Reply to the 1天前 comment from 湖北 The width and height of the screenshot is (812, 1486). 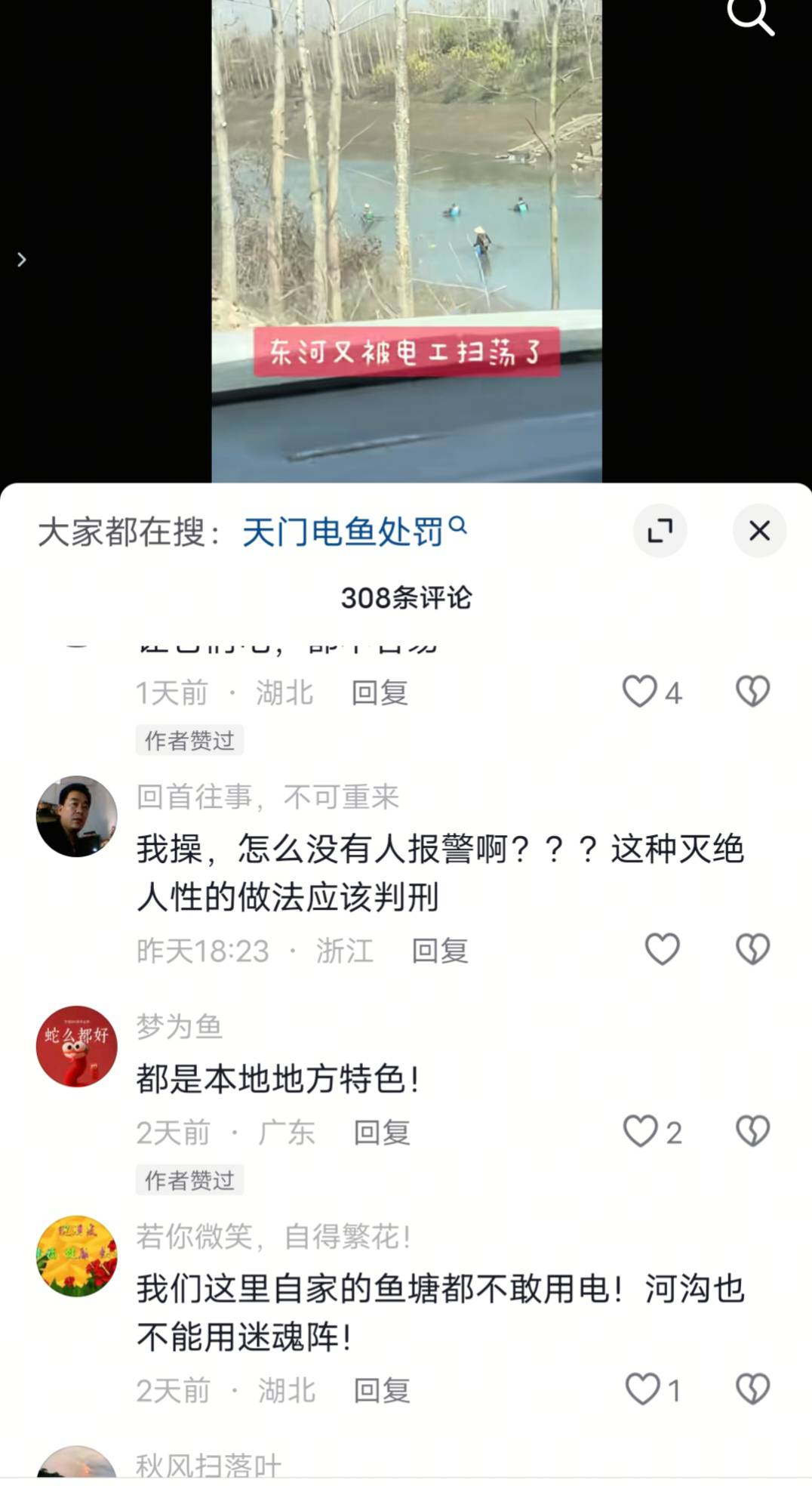[380, 692]
